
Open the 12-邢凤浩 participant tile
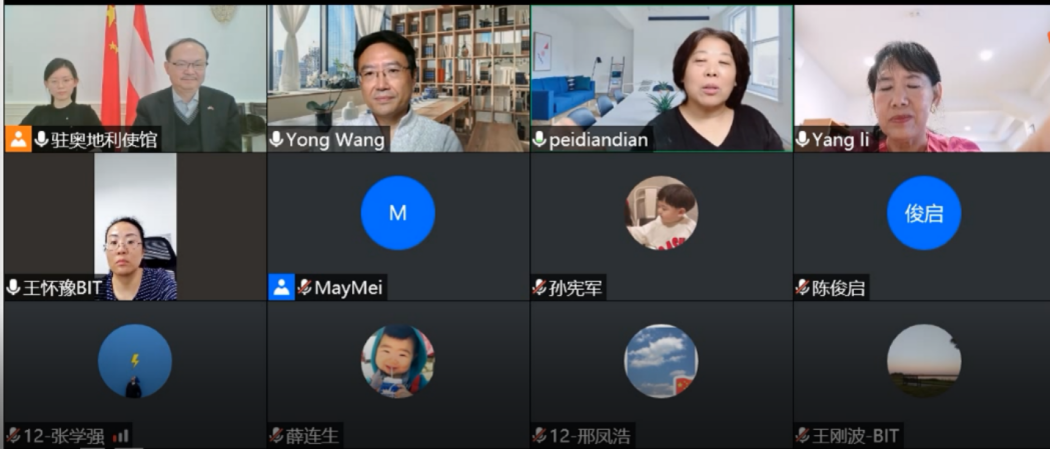pyautogui.click(x=661, y=374)
